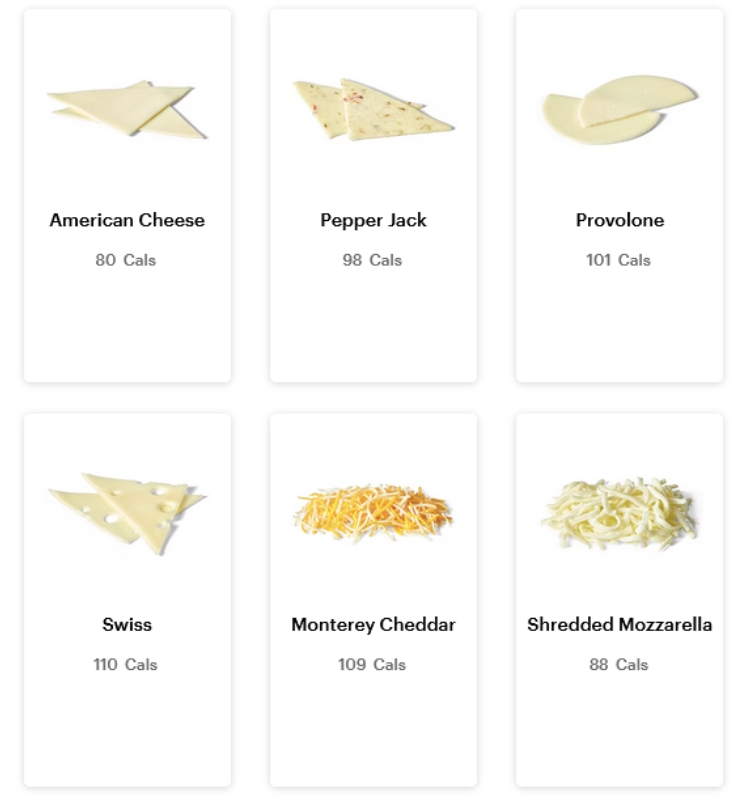
Task: Tap the Monterey Cheddar card
Action: click(373, 600)
